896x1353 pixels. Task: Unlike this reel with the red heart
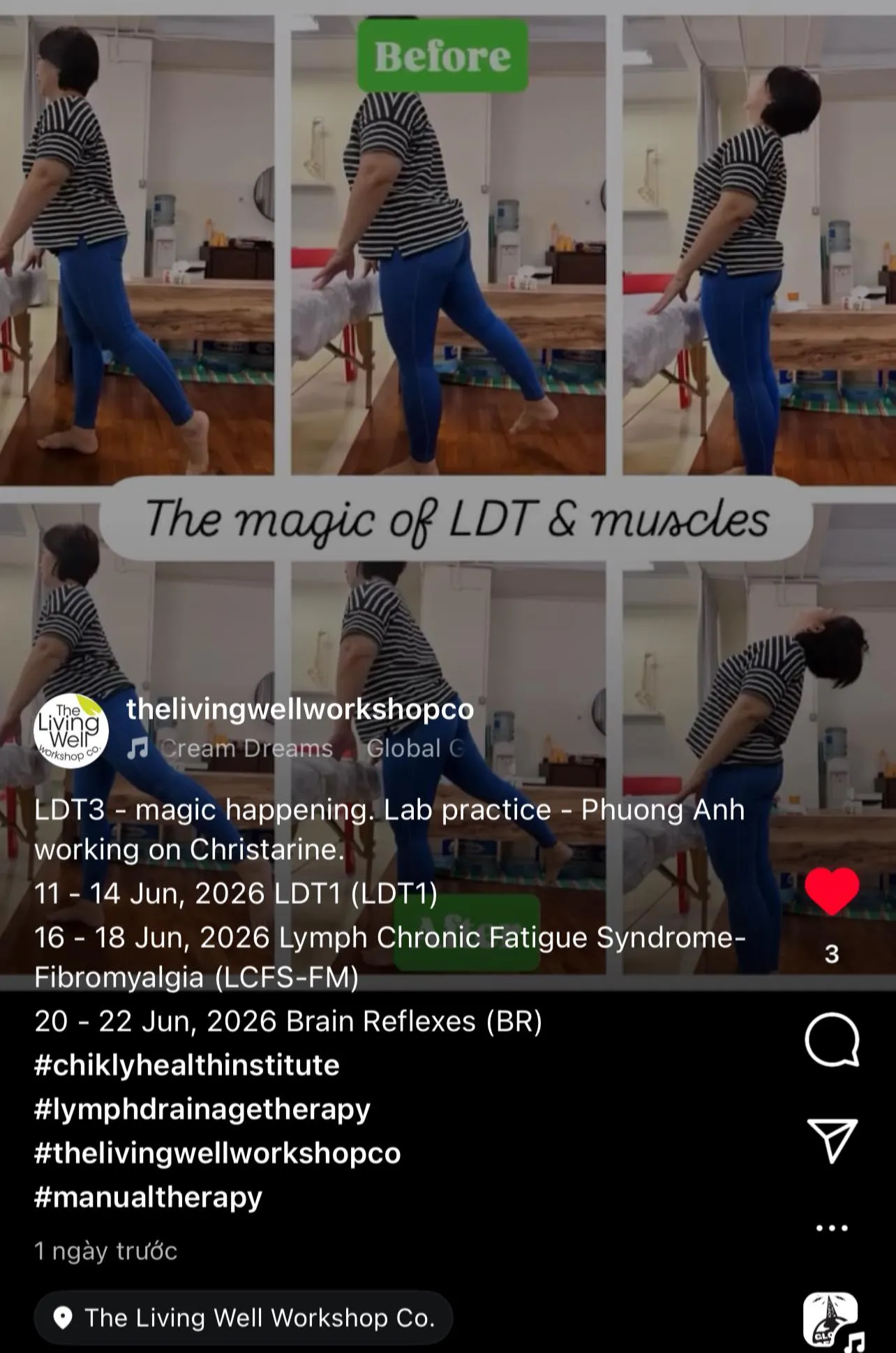pyautogui.click(x=832, y=892)
